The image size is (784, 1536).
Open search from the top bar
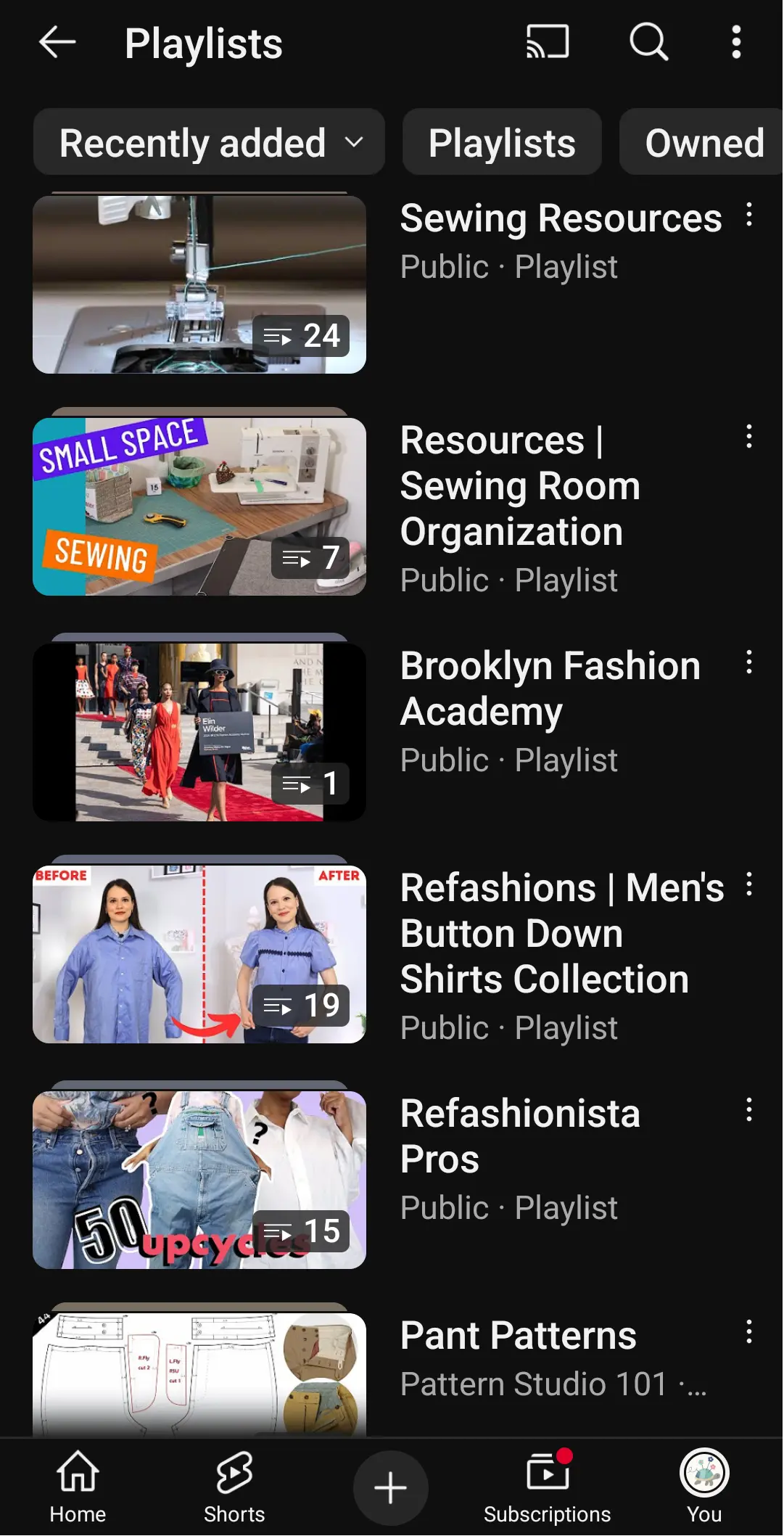[x=648, y=42]
